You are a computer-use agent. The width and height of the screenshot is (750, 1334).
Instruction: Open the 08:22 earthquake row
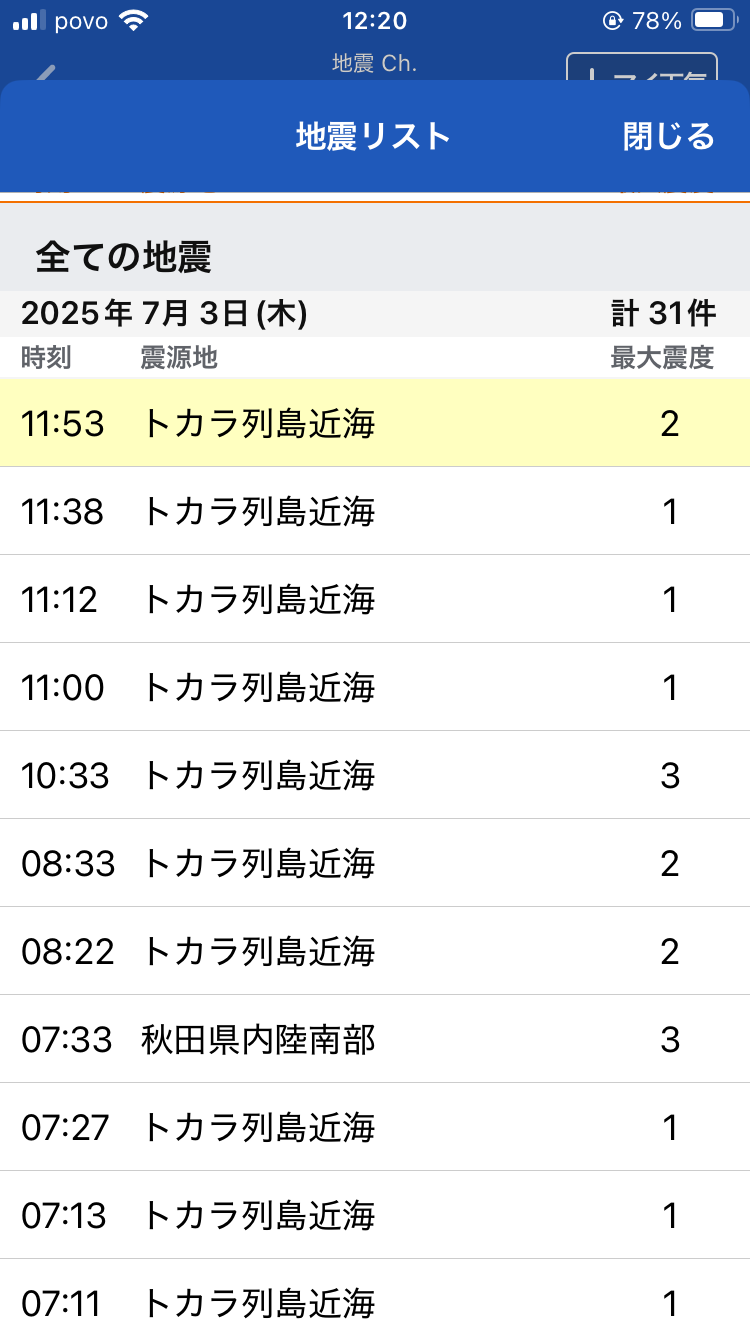(375, 951)
